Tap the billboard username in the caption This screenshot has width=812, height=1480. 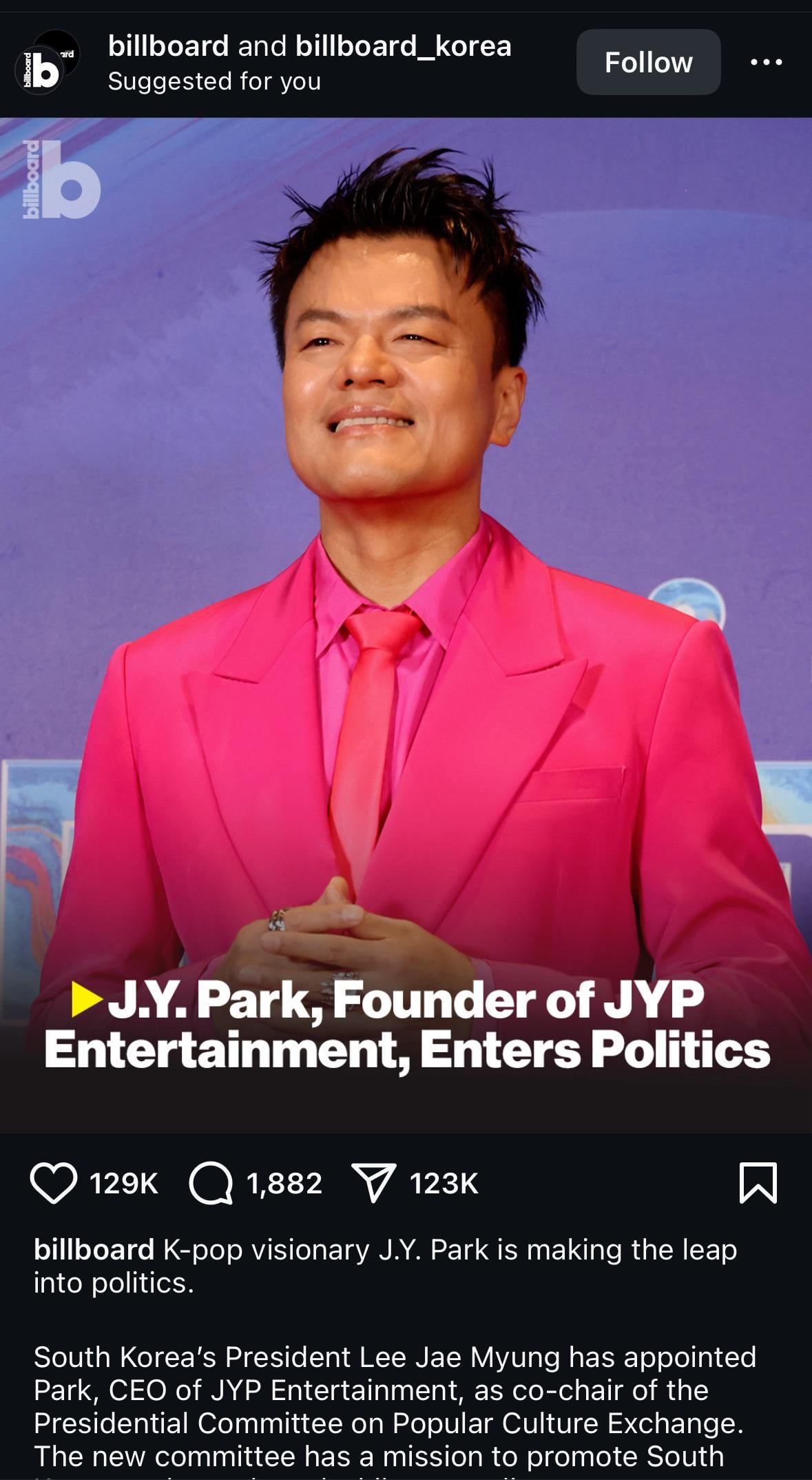click(x=94, y=1249)
